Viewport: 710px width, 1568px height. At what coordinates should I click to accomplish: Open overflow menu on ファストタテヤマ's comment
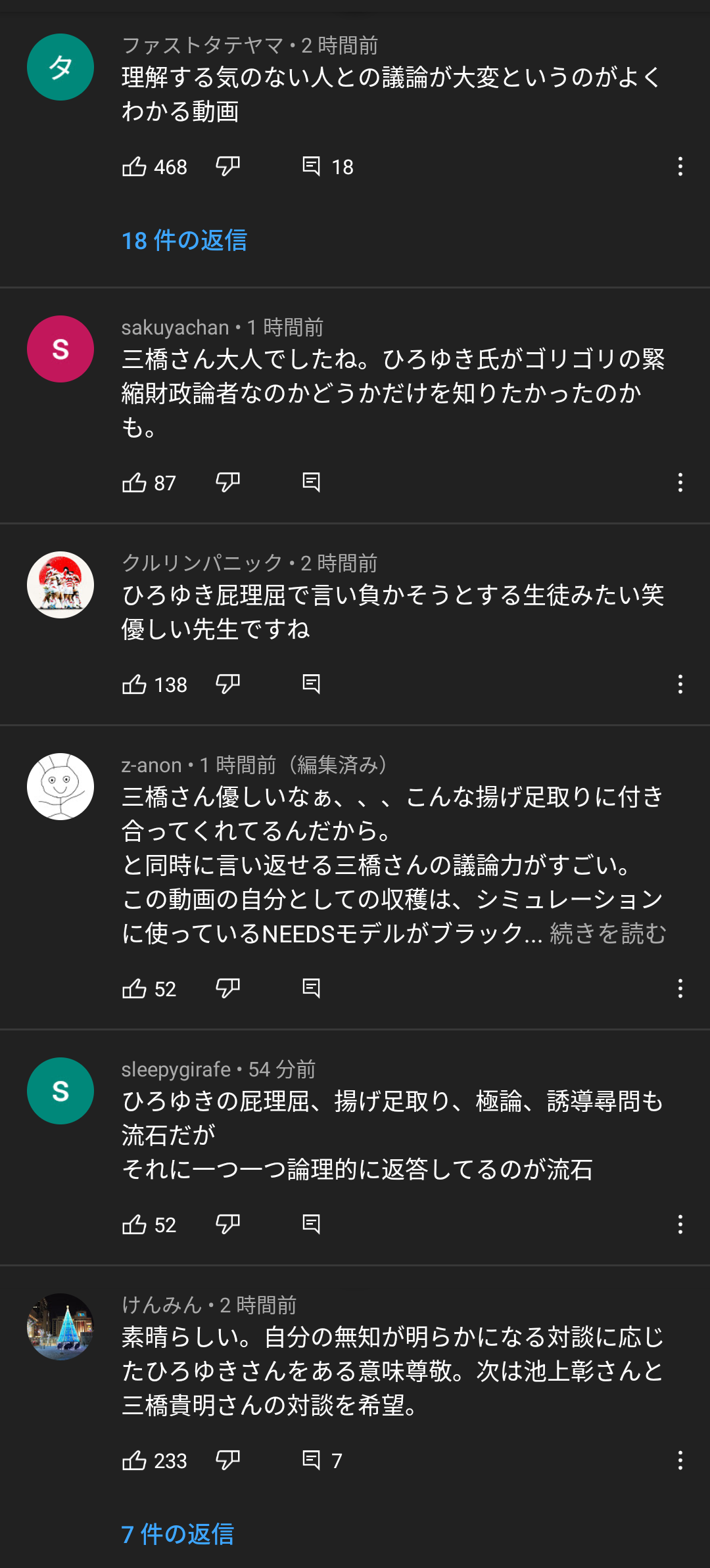[x=680, y=166]
